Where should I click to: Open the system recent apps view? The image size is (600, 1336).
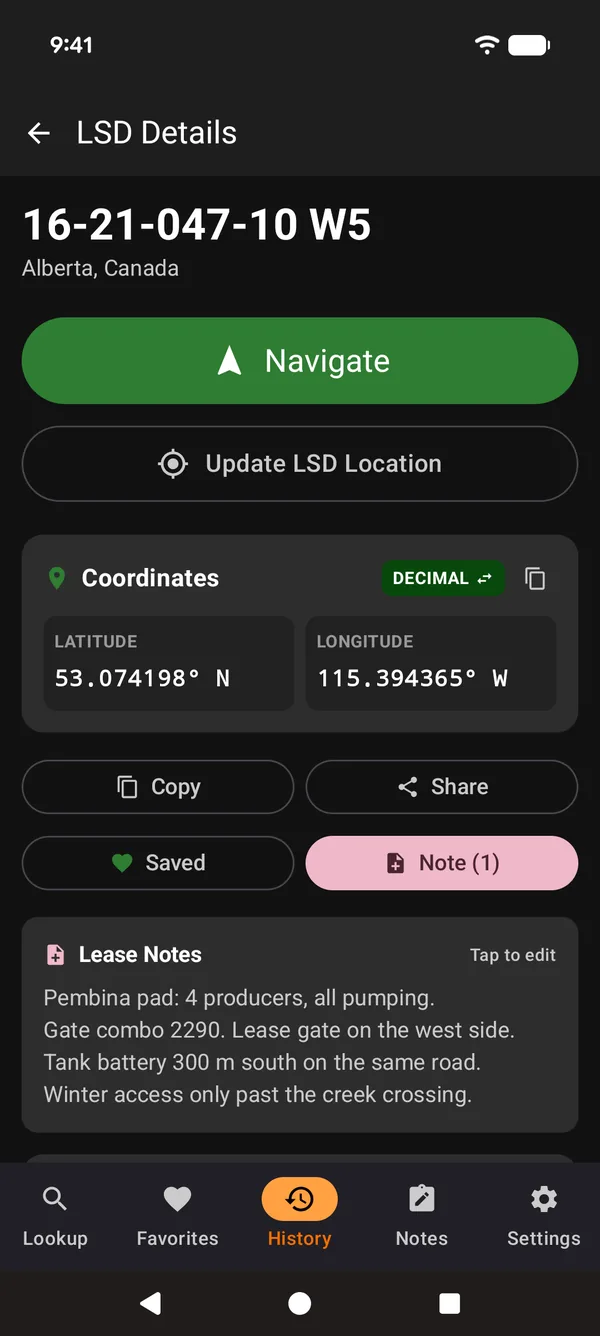(450, 1303)
